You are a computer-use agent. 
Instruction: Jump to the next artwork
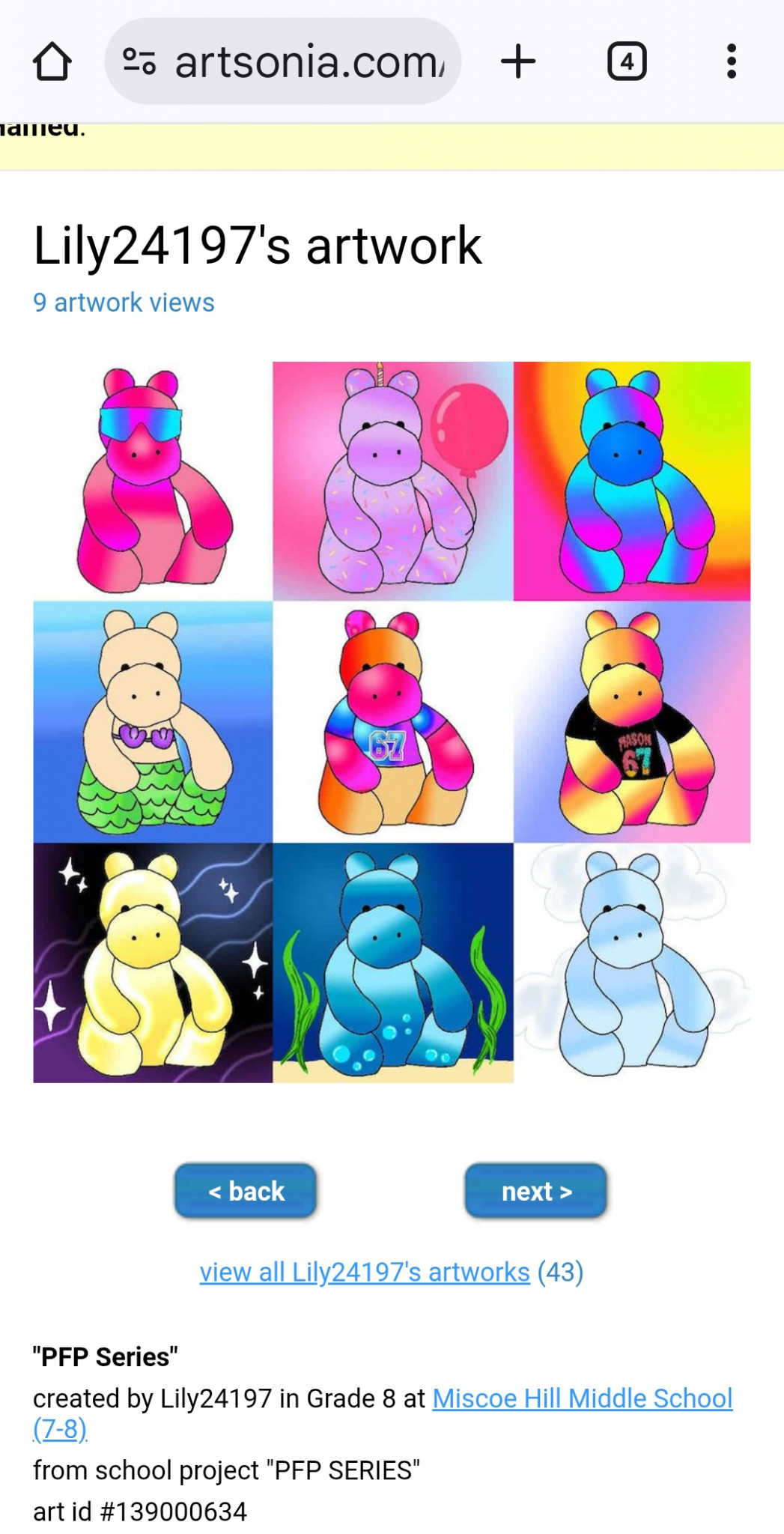[536, 1191]
